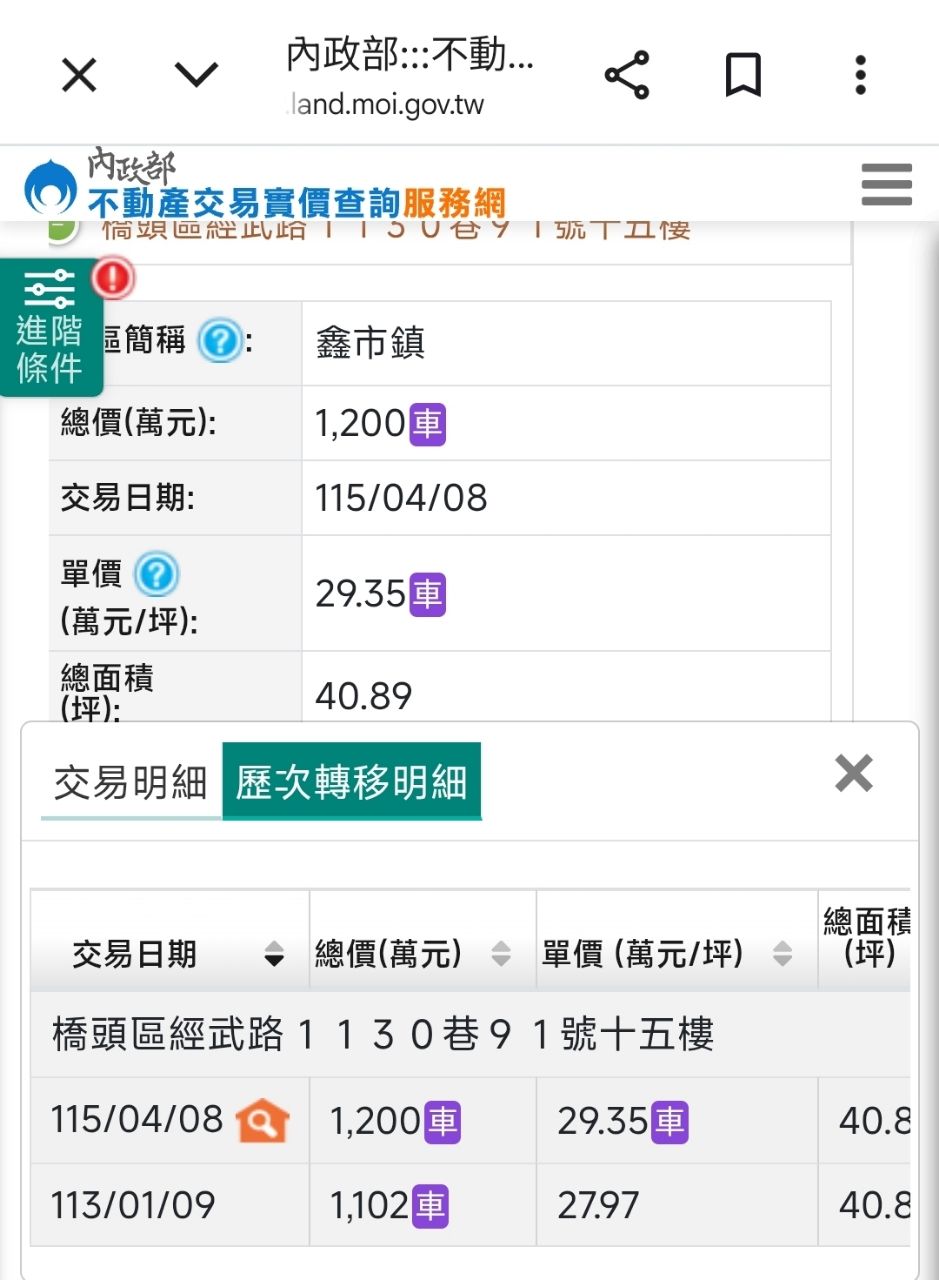This screenshot has width=939, height=1280.
Task: Select the 歷次轉移明細 tab
Action: (x=351, y=782)
